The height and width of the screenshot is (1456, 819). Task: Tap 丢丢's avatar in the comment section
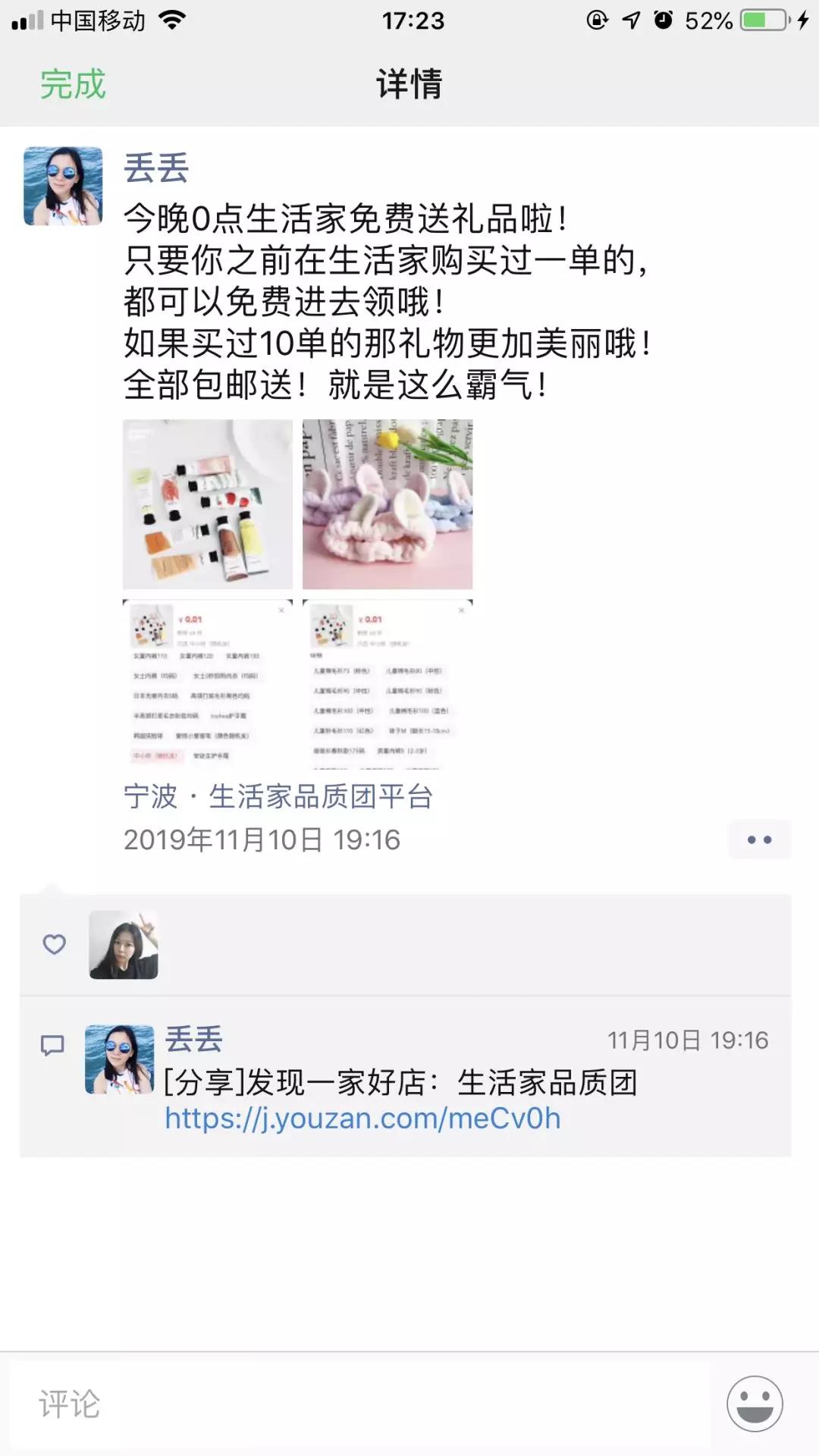click(119, 1059)
